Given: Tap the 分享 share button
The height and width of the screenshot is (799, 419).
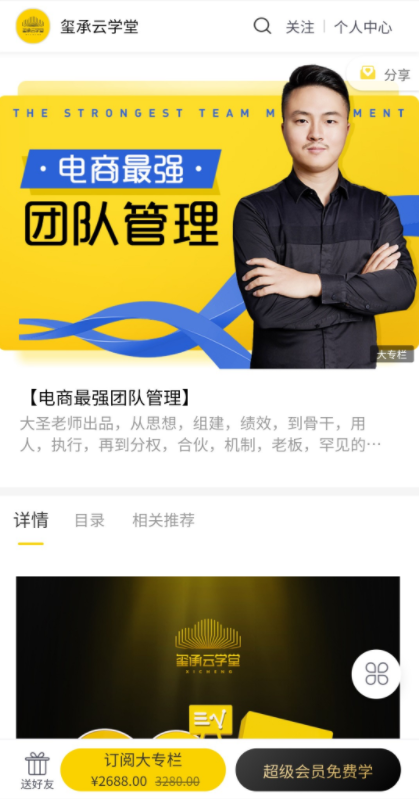Looking at the screenshot, I should pyautogui.click(x=385, y=74).
